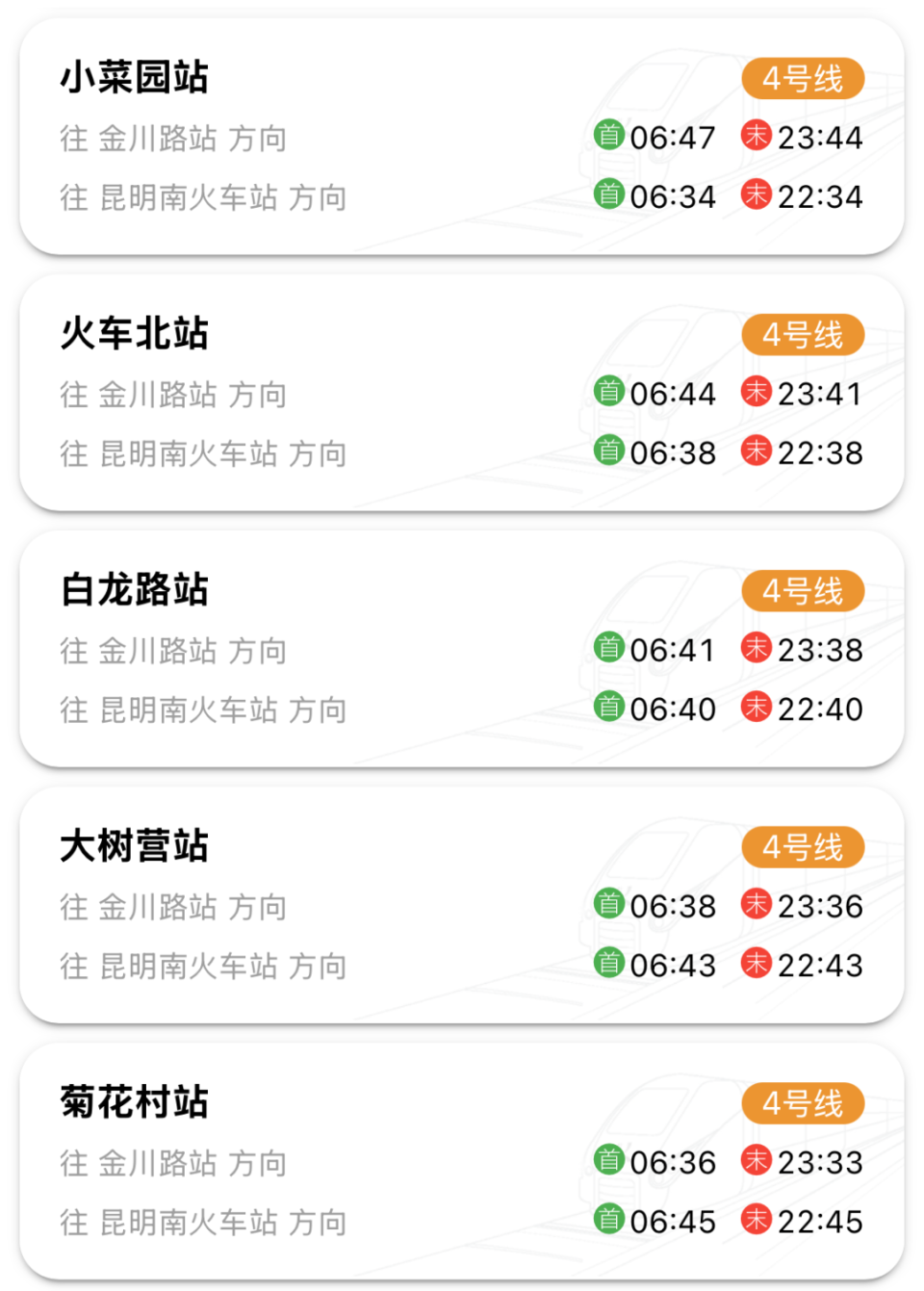Viewport: 924px width, 1291px height.
Task: Click the 4号线 badge on the 小菜园站 card
Action: 803,79
